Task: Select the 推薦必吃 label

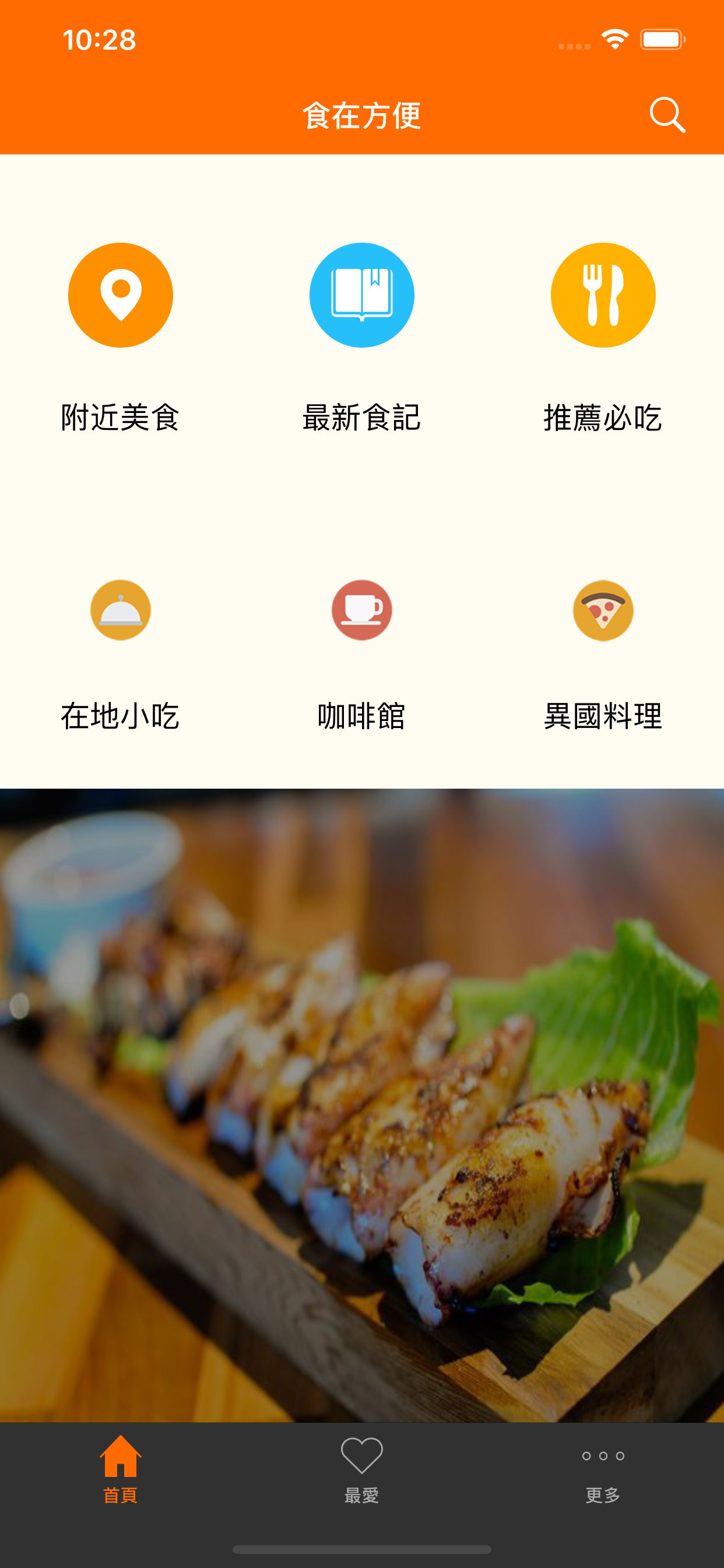Action: point(603,416)
